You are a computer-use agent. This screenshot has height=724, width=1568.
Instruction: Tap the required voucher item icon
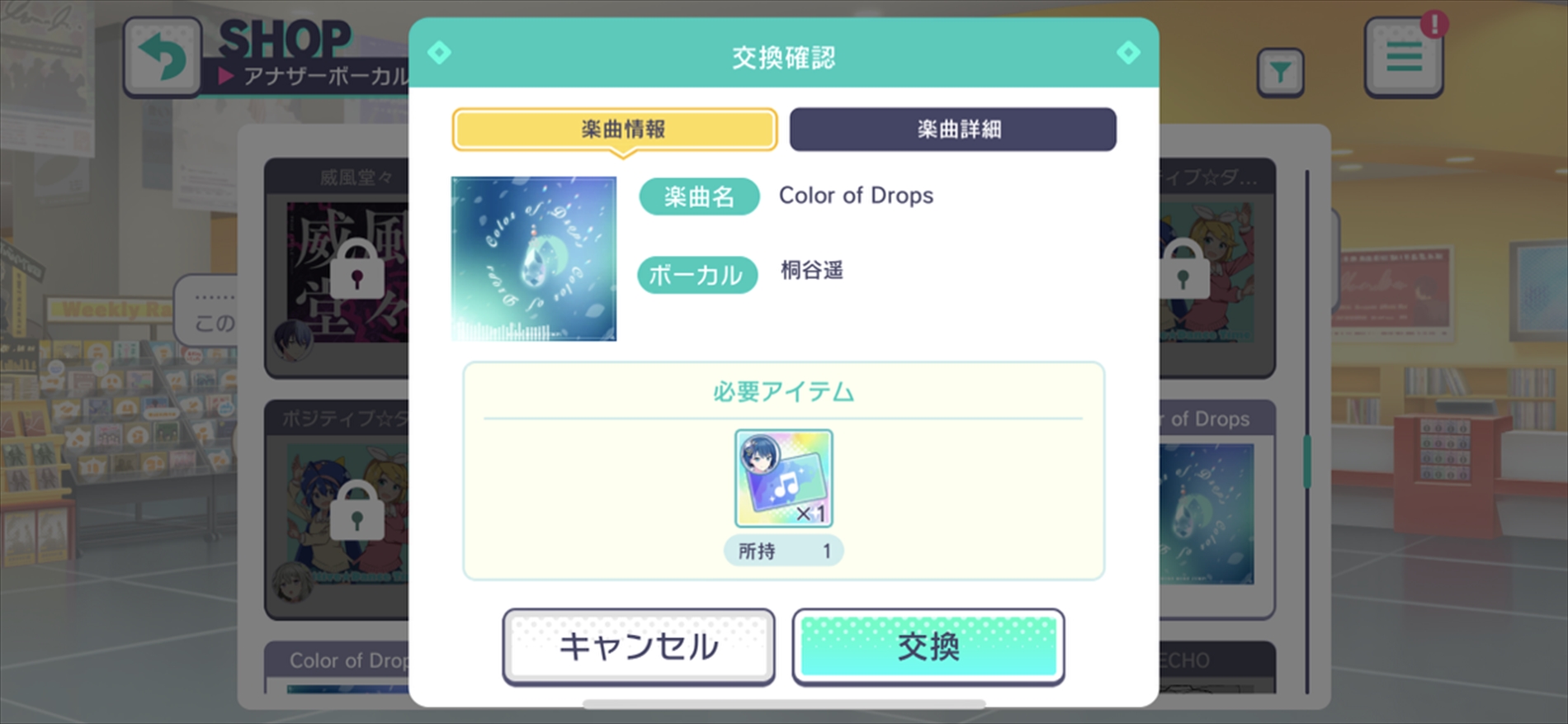coord(783,478)
